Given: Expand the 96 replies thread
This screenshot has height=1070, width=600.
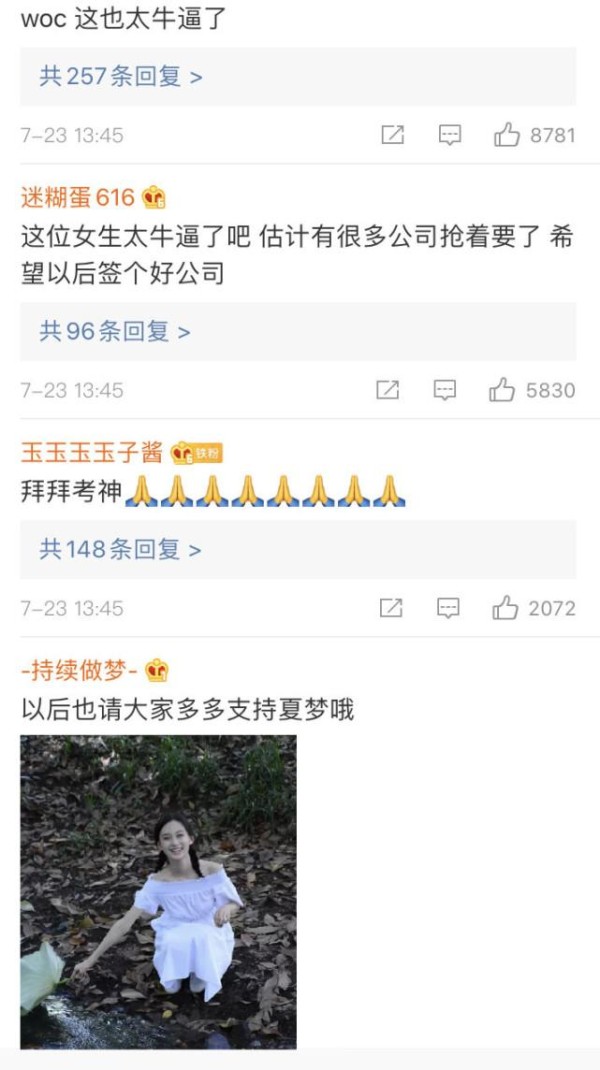Looking at the screenshot, I should pyautogui.click(x=115, y=331).
